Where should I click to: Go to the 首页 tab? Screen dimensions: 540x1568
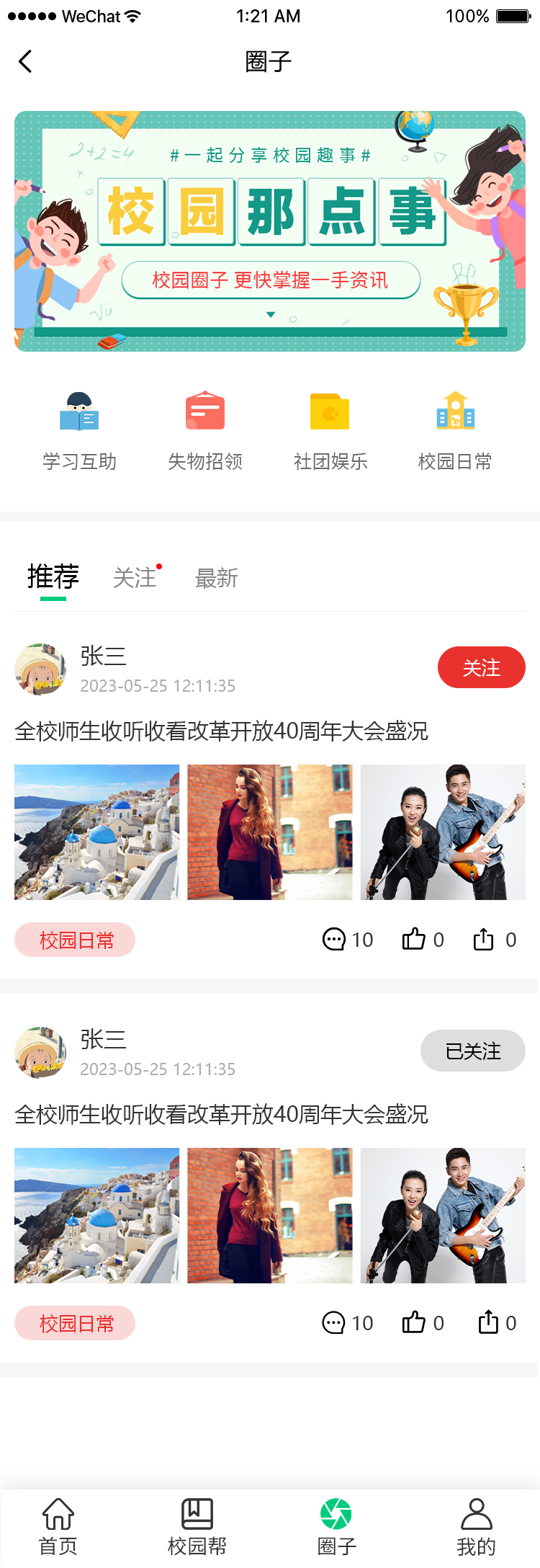pos(58,1525)
